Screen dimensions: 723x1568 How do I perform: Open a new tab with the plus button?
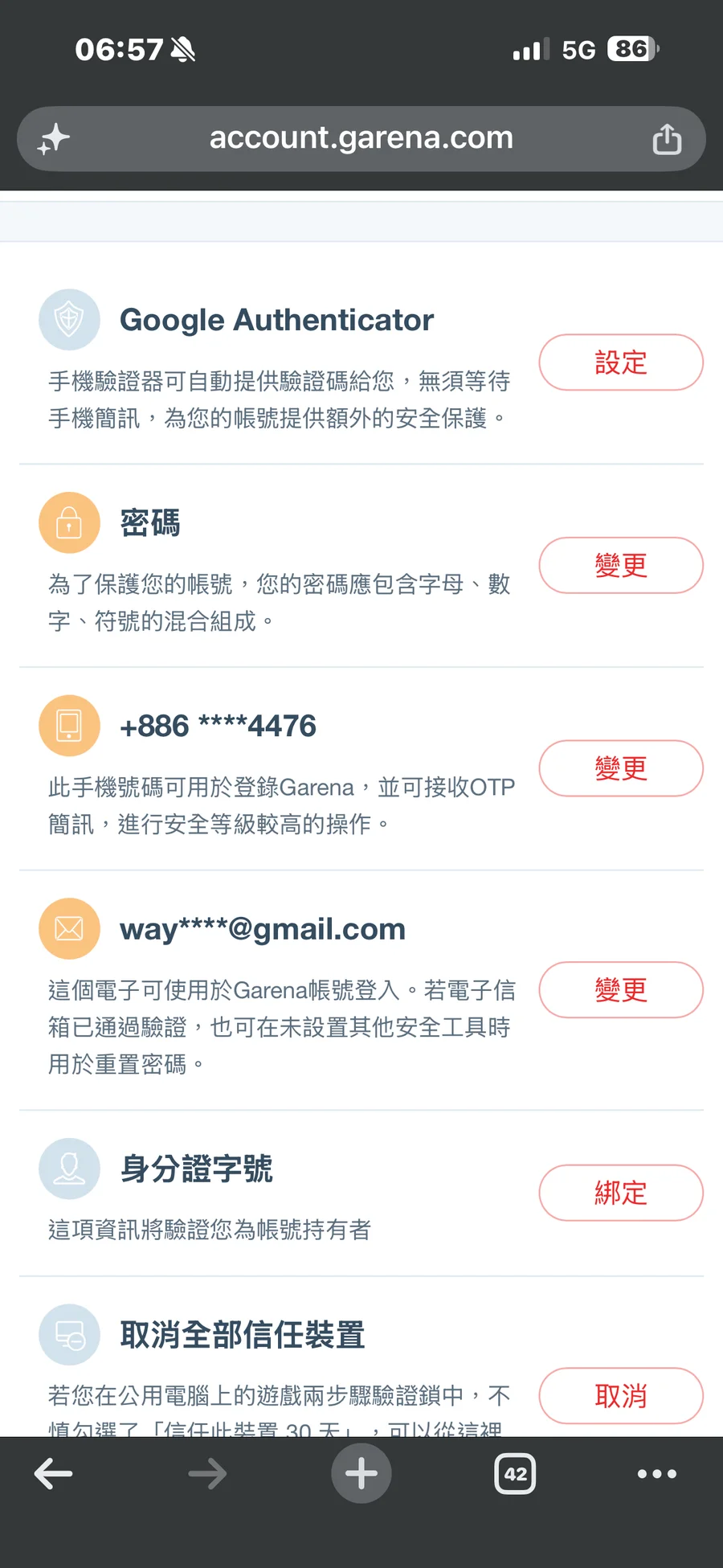click(361, 1474)
